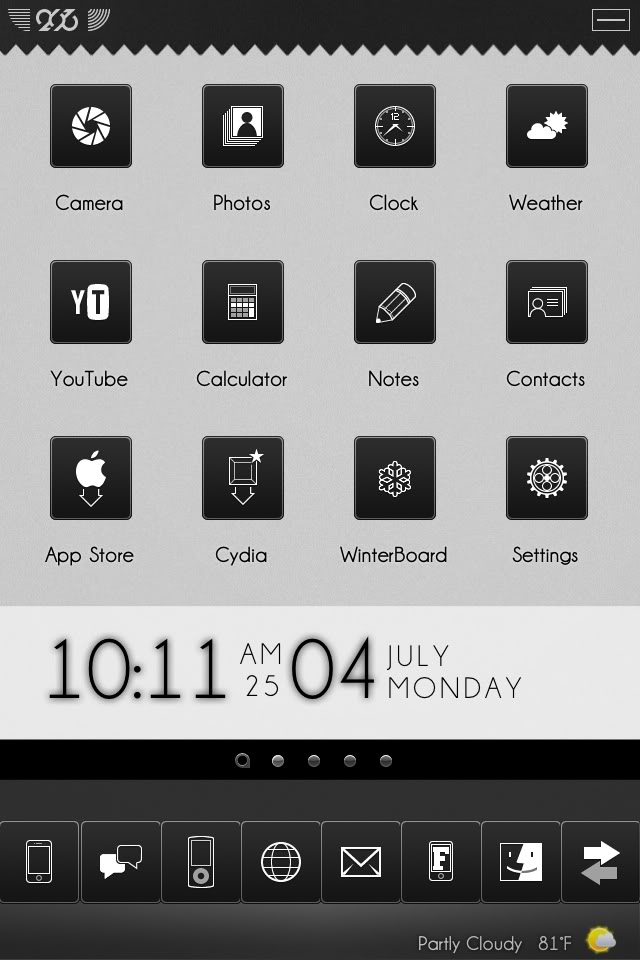Launch the Photos app
640x960 pixels.
pyautogui.click(x=243, y=126)
